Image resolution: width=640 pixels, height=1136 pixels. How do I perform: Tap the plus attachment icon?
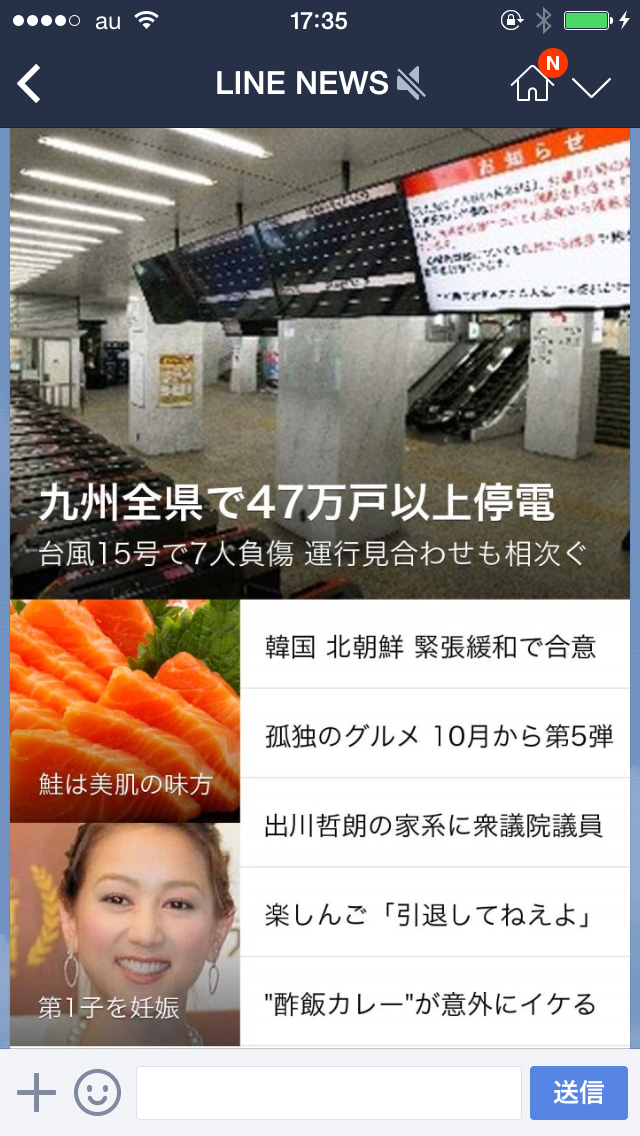click(37, 1092)
